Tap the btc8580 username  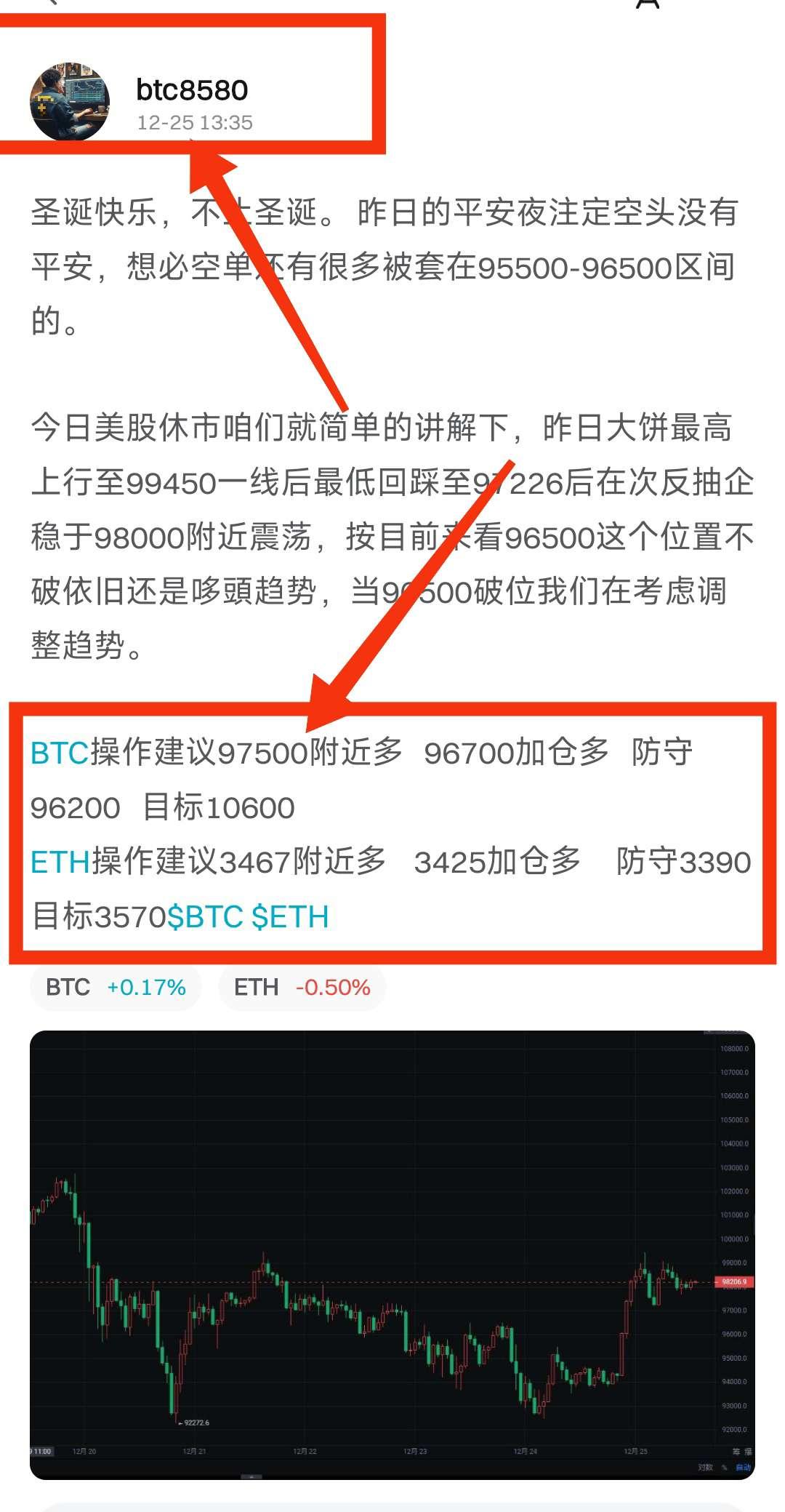[192, 90]
